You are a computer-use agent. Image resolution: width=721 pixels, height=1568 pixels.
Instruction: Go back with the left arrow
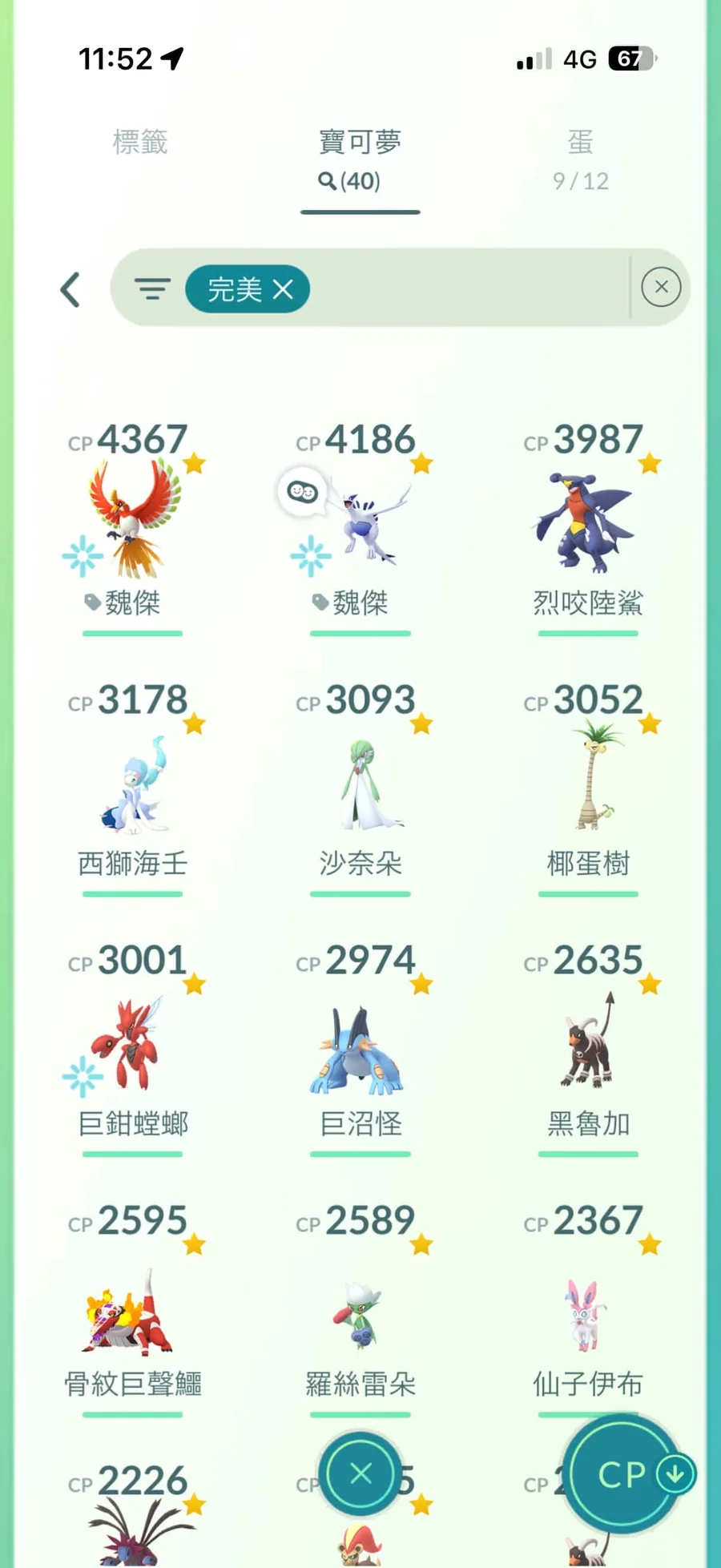70,289
